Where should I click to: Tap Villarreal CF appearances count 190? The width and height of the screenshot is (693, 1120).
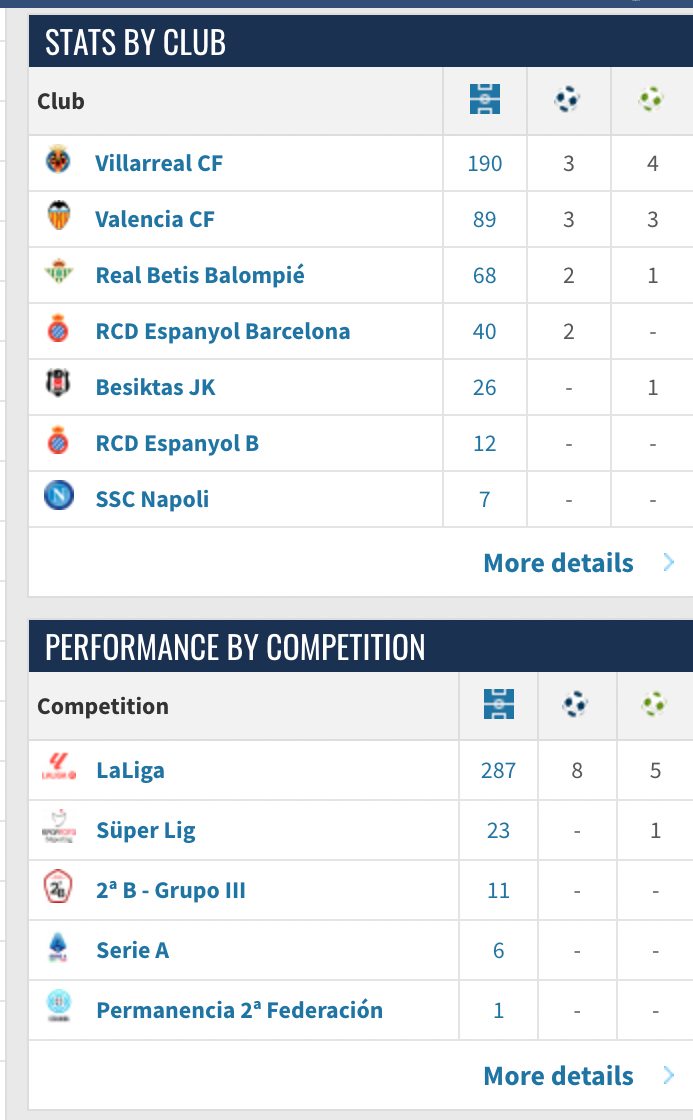point(484,164)
